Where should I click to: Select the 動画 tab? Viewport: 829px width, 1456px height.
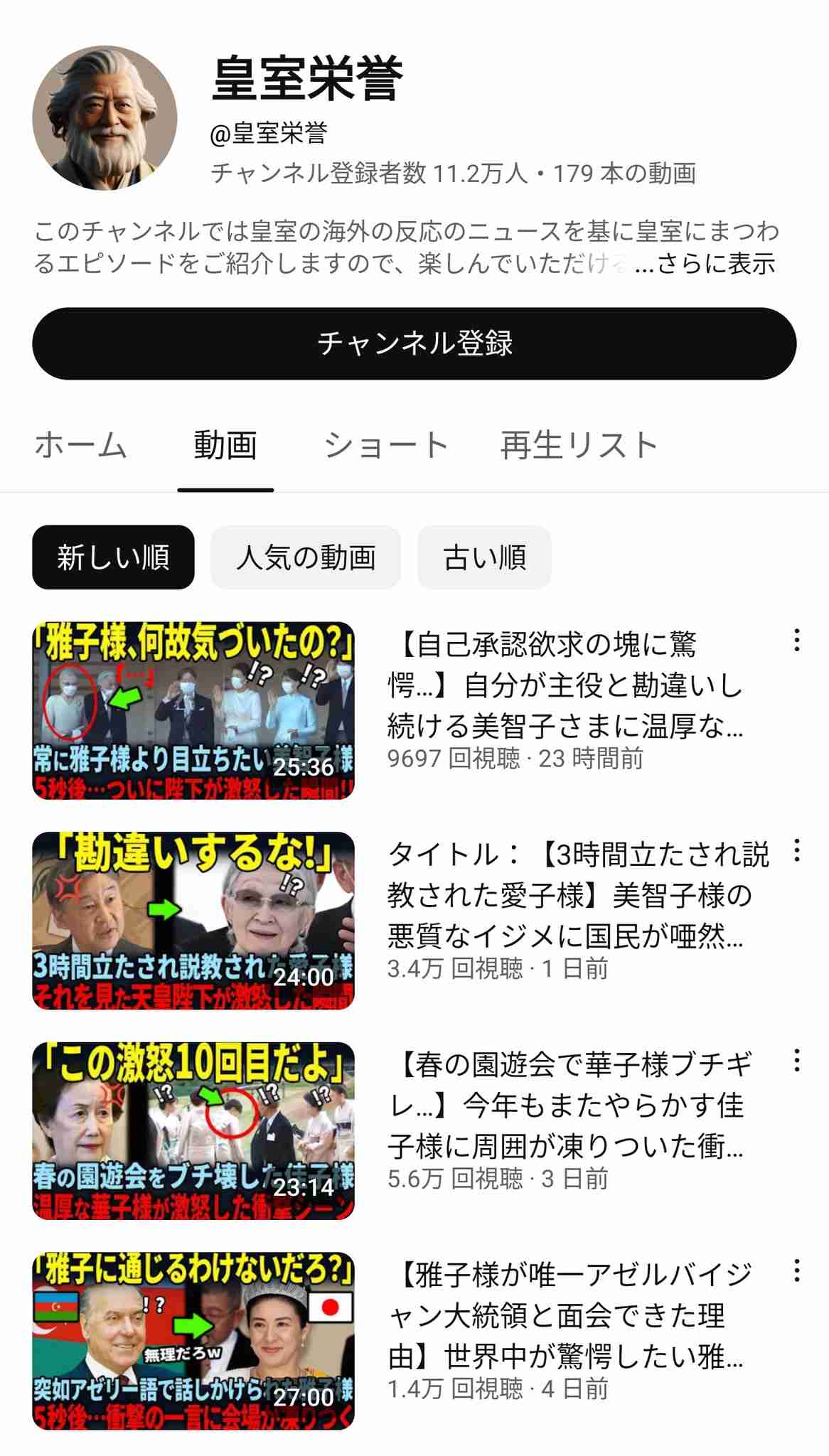pos(228,443)
